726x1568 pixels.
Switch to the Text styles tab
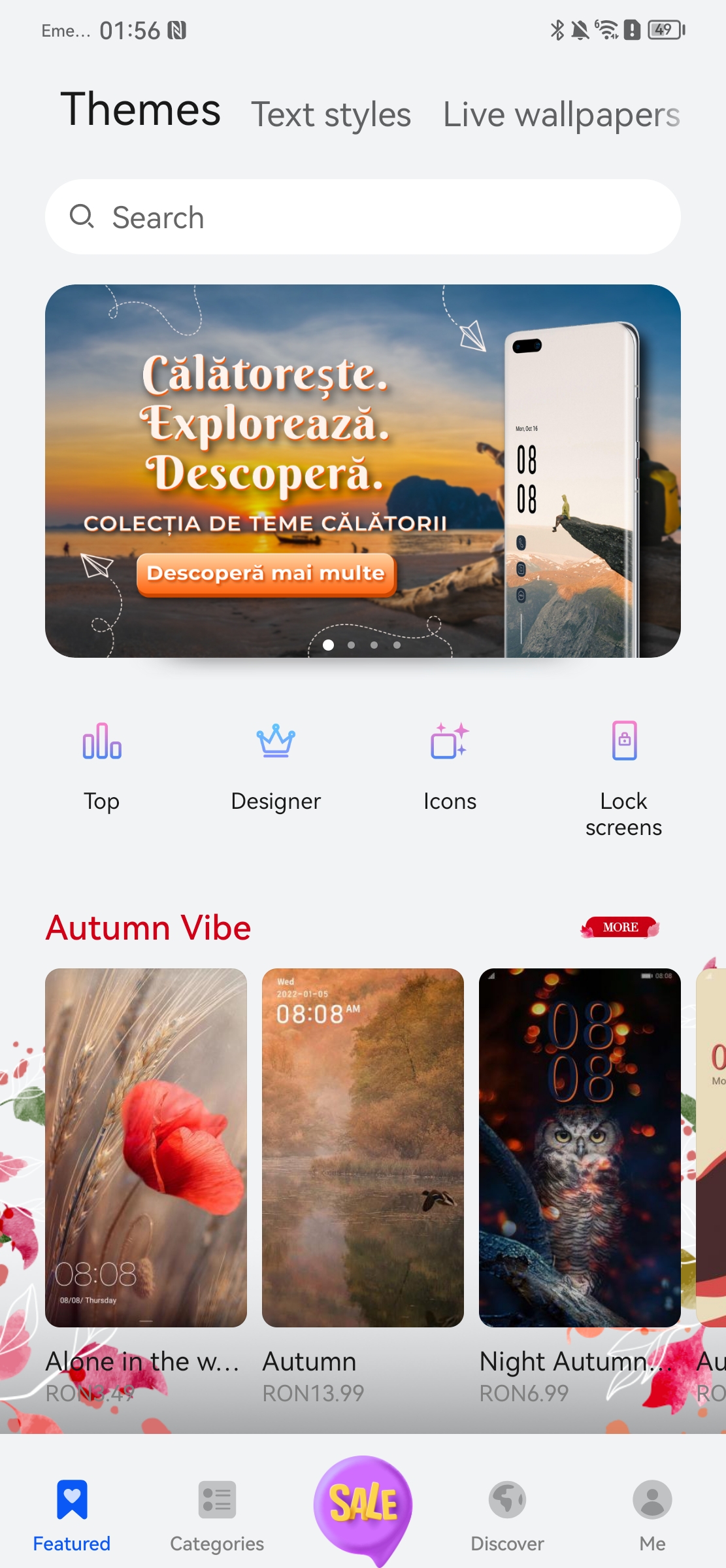pos(331,114)
